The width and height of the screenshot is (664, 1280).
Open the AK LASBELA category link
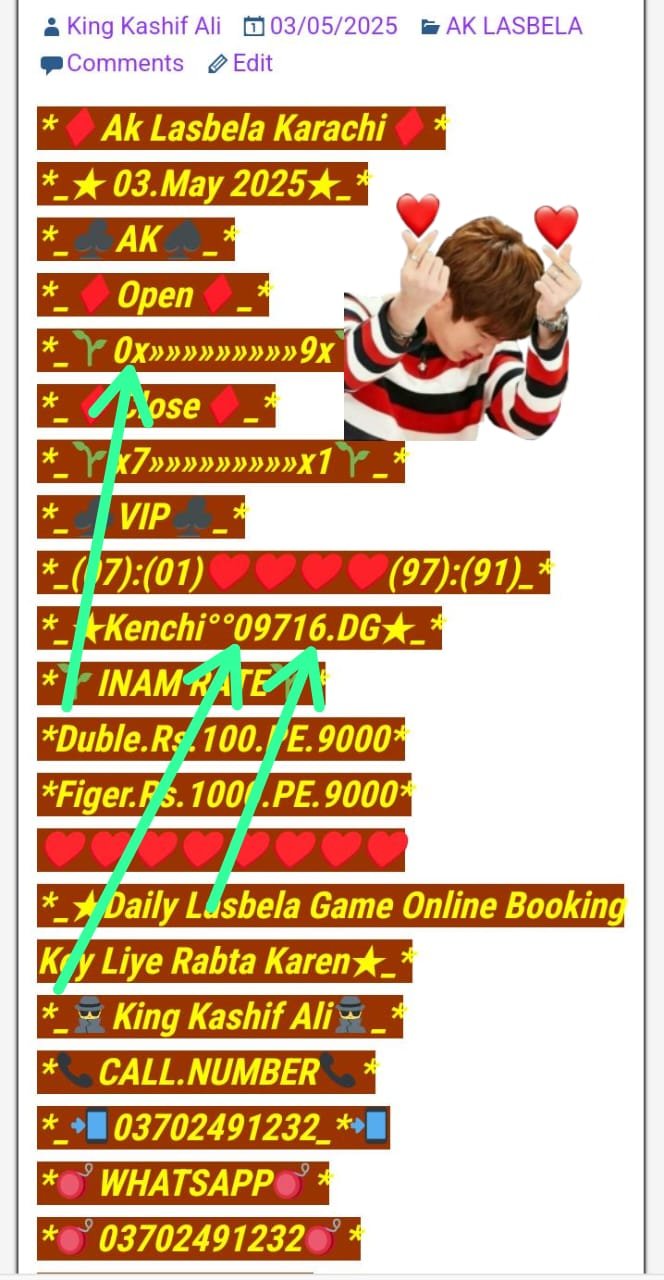pyautogui.click(x=514, y=26)
